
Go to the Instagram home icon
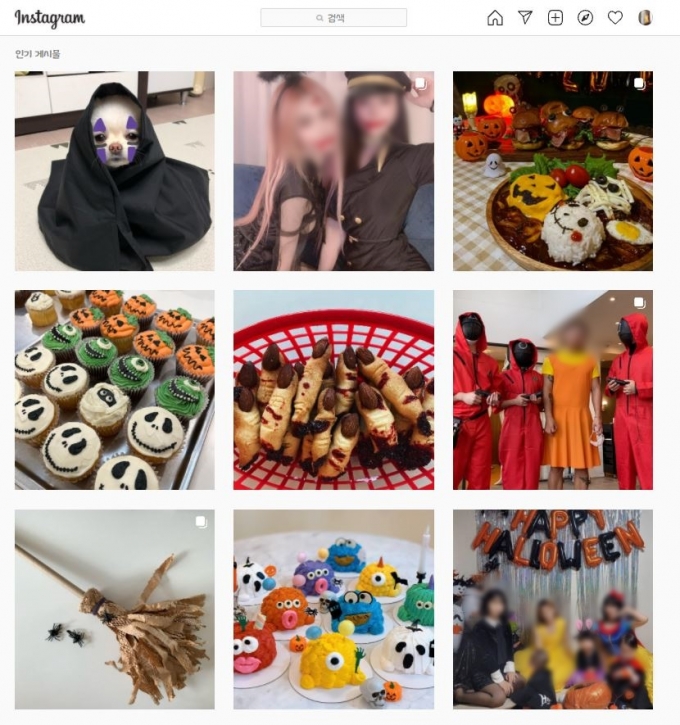point(495,18)
